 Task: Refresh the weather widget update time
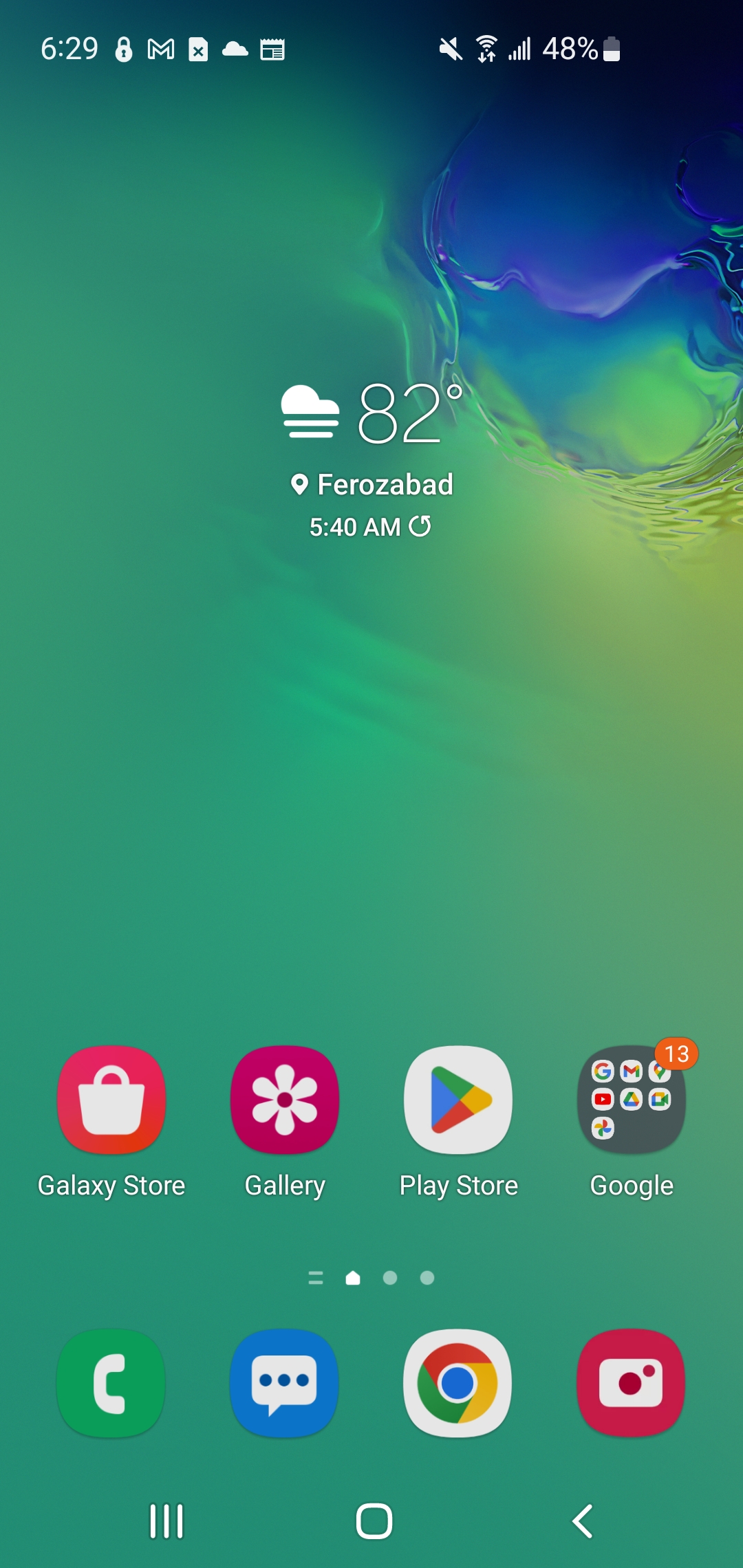coord(420,527)
